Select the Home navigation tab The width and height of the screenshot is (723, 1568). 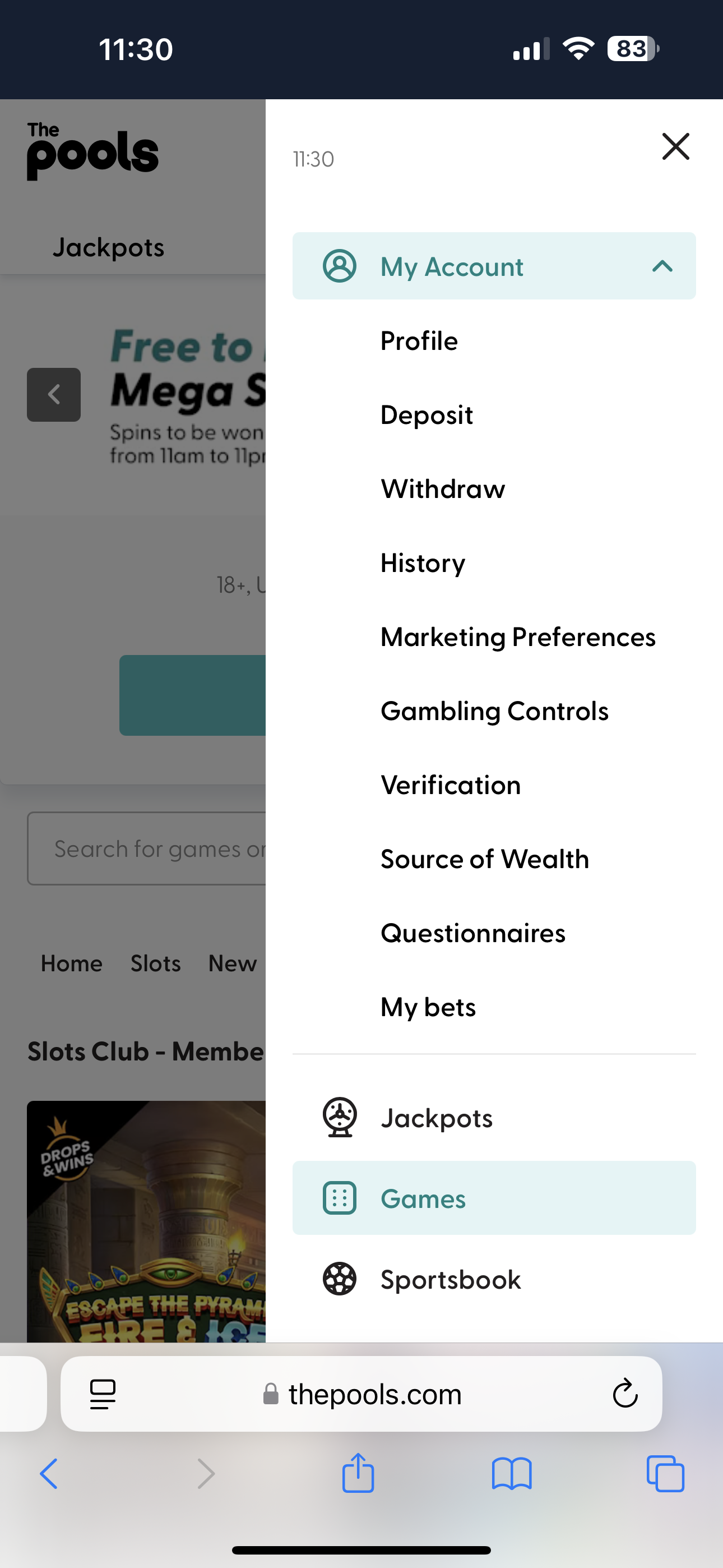tap(71, 963)
